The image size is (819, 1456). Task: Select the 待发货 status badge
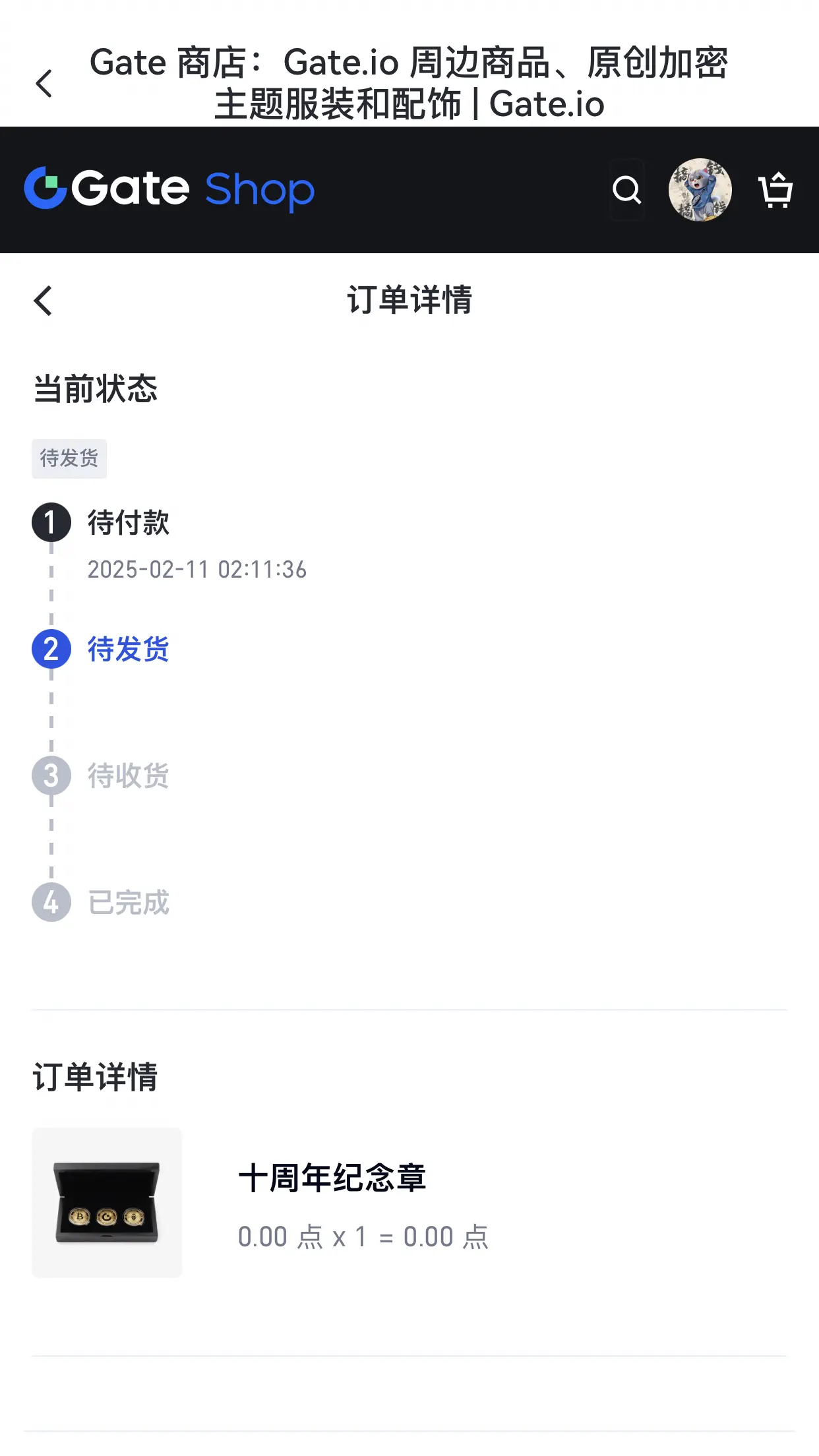pyautogui.click(x=69, y=459)
